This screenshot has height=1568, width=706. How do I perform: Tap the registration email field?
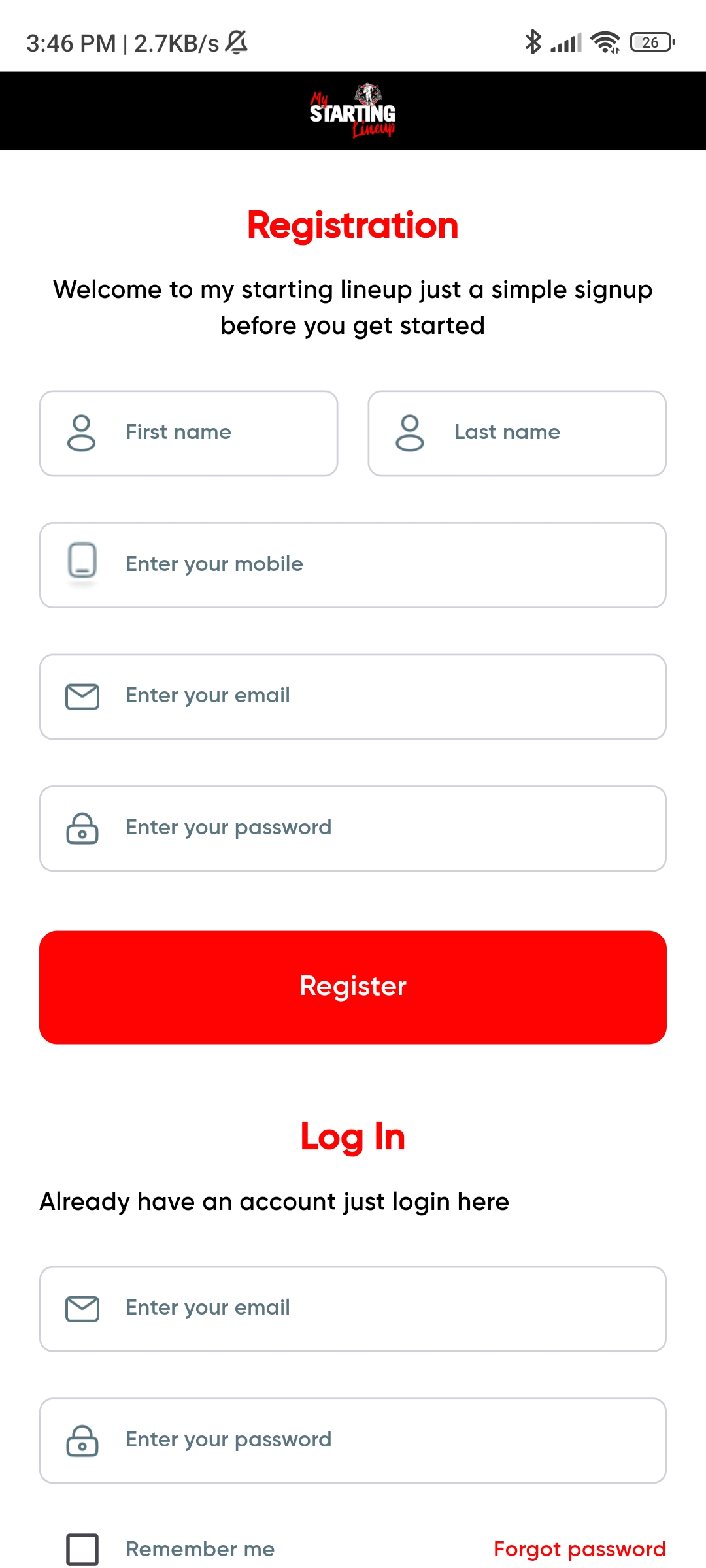(353, 696)
